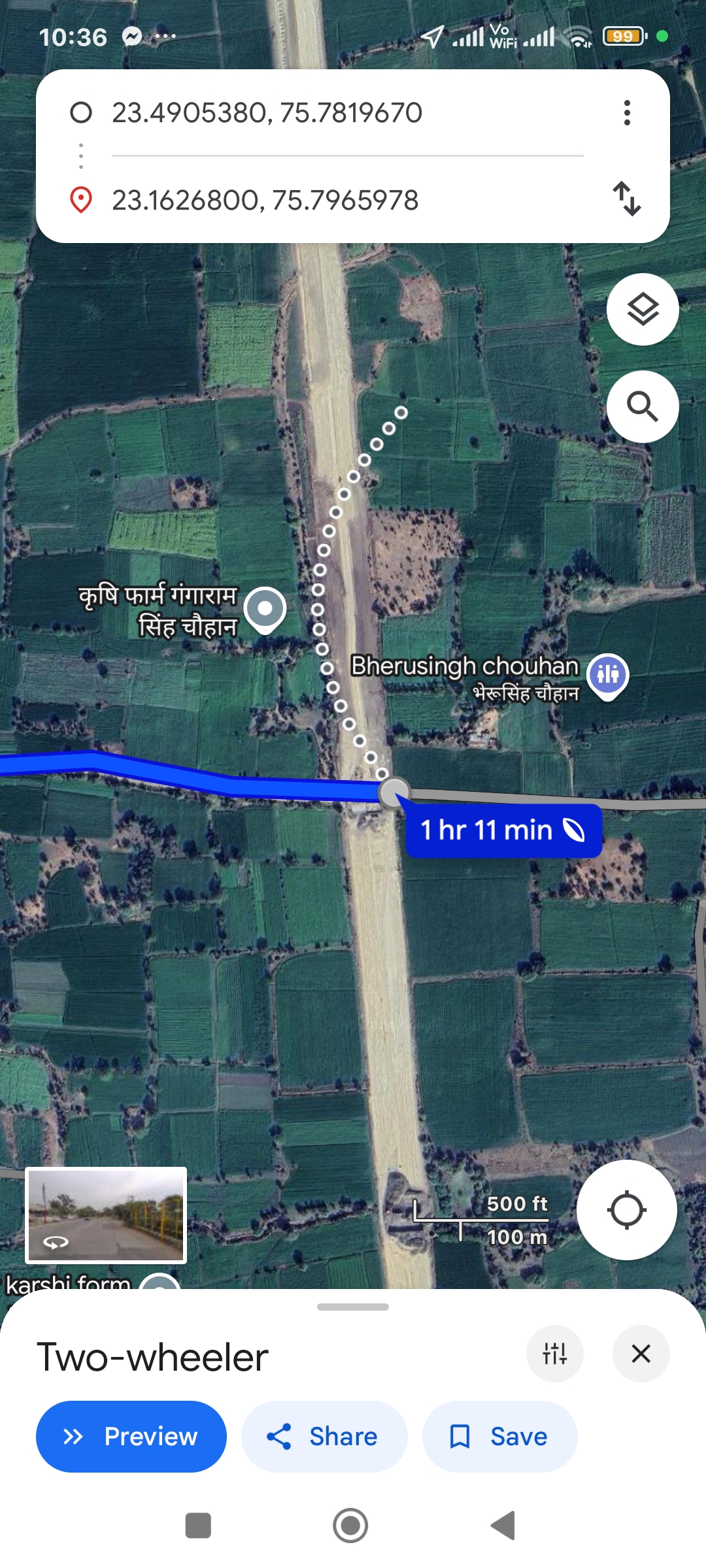The image size is (706, 1568).
Task: Go back using the system back button
Action: point(503,1526)
